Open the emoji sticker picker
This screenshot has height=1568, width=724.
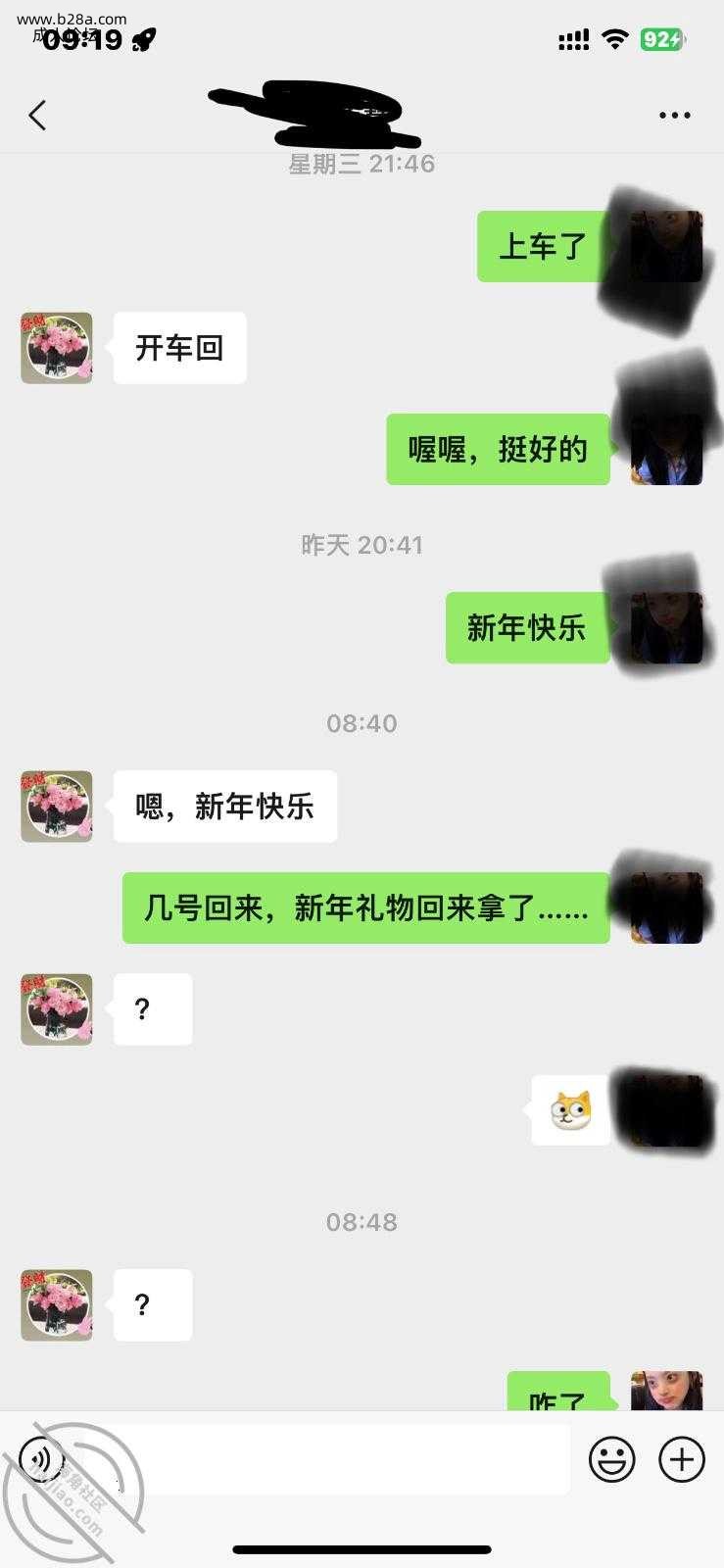point(611,1459)
